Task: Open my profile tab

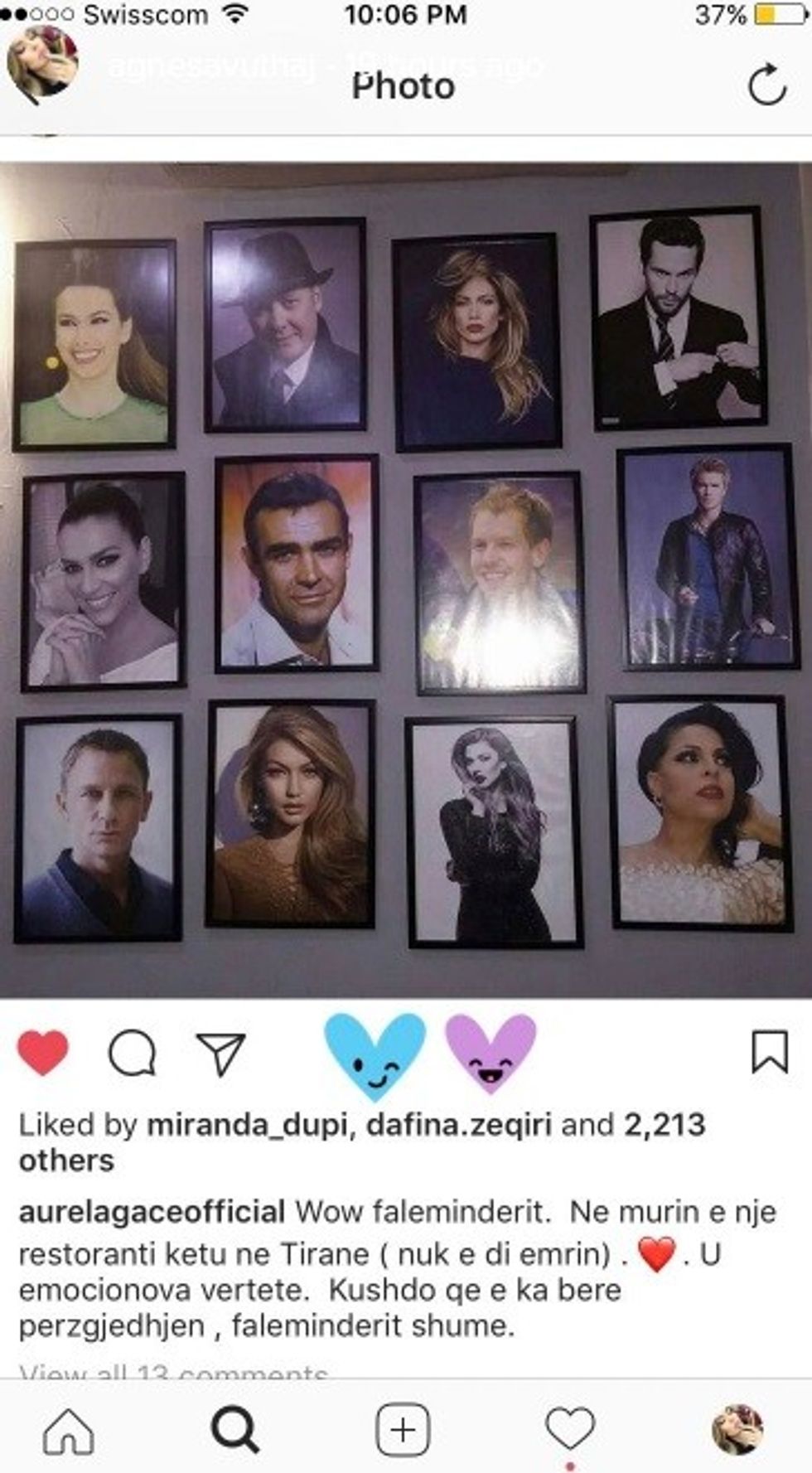Action: click(x=737, y=1429)
